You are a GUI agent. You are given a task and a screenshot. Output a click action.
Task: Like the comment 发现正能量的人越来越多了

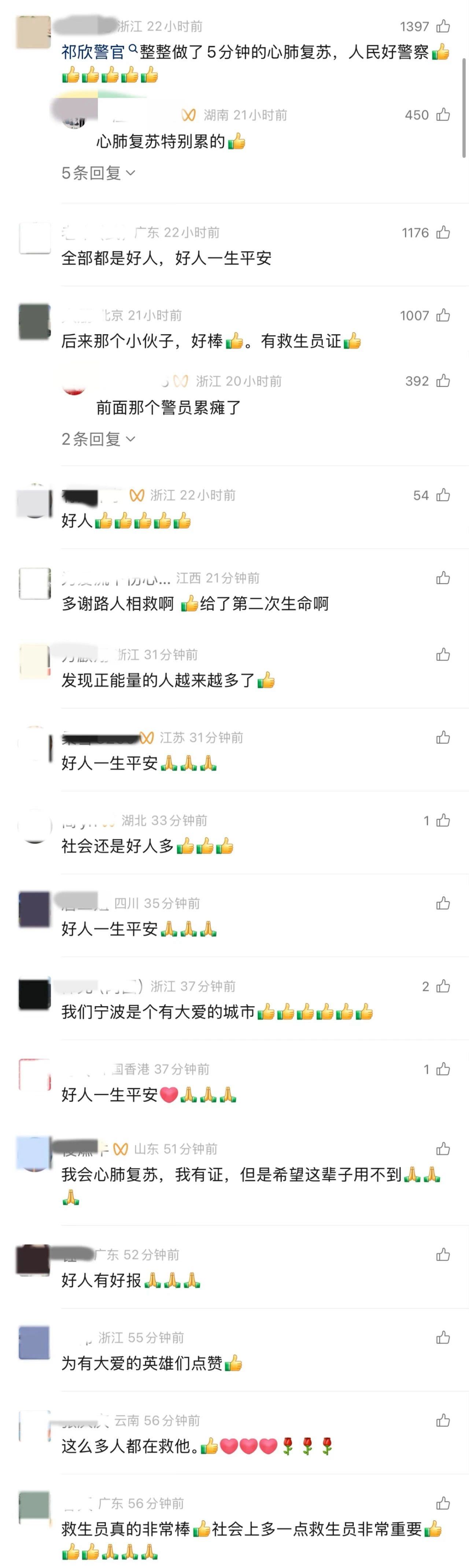(443, 654)
